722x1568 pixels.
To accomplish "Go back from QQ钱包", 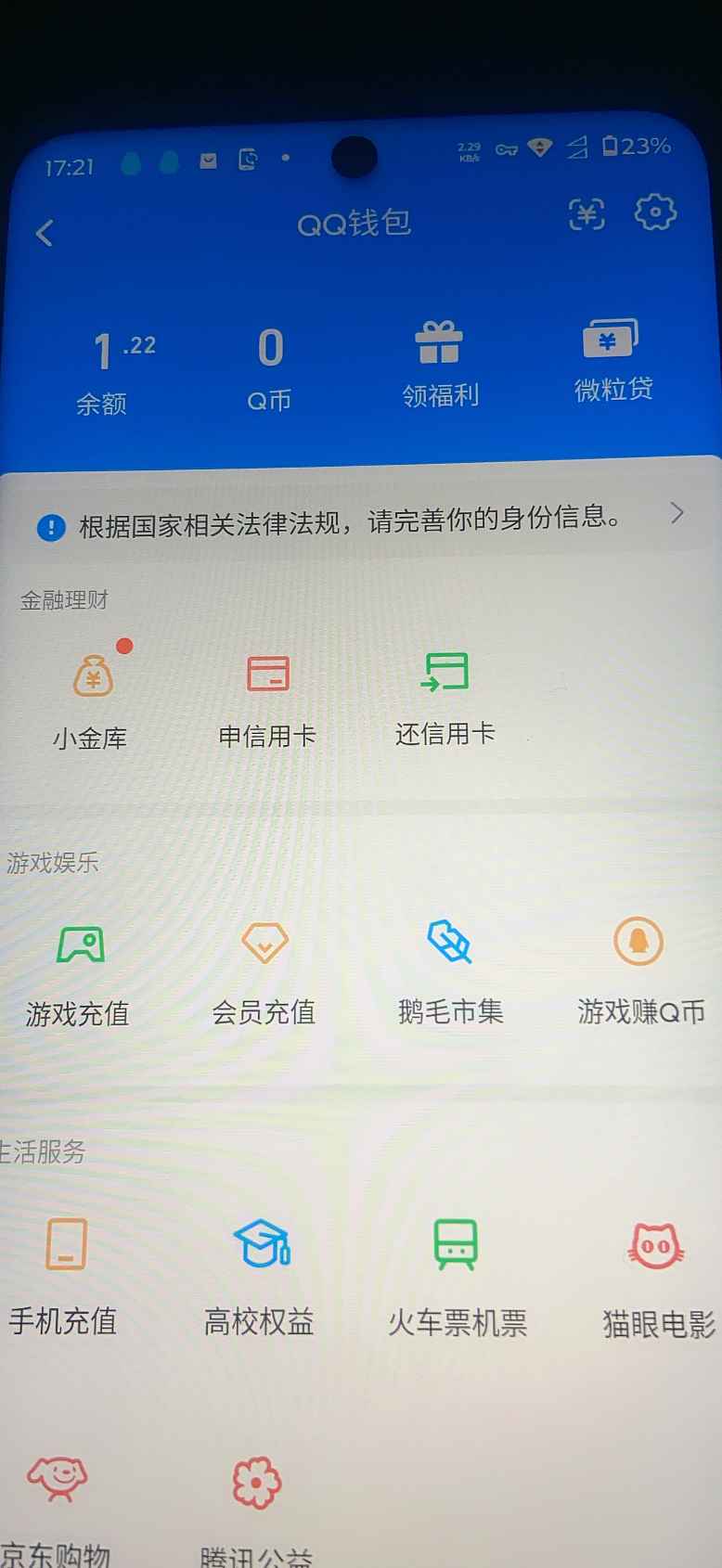I will (x=45, y=233).
